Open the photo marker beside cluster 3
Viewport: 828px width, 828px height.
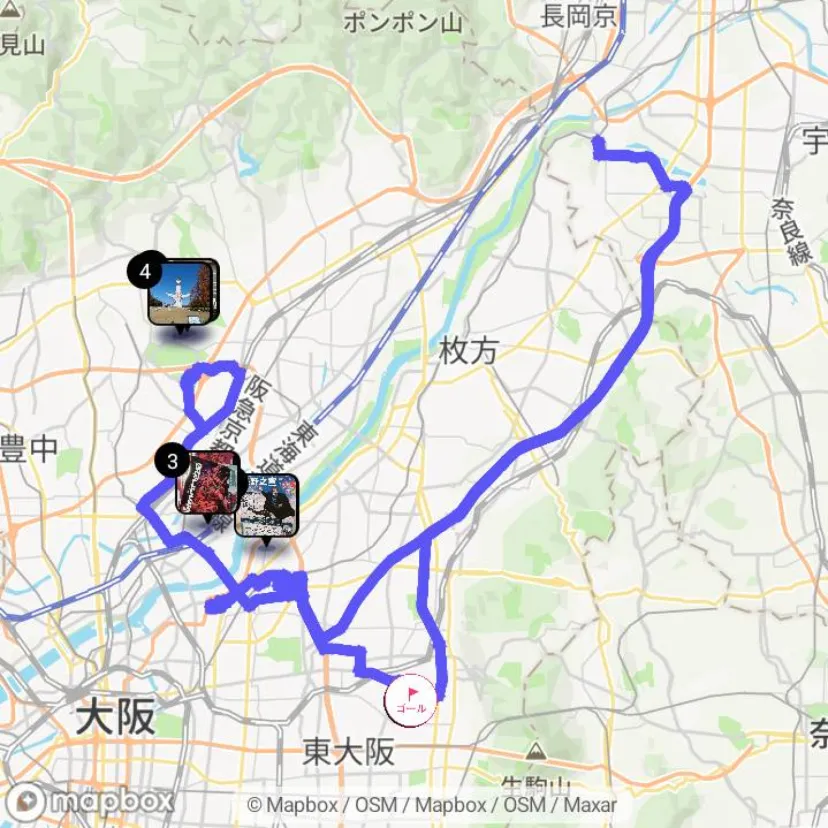click(268, 506)
